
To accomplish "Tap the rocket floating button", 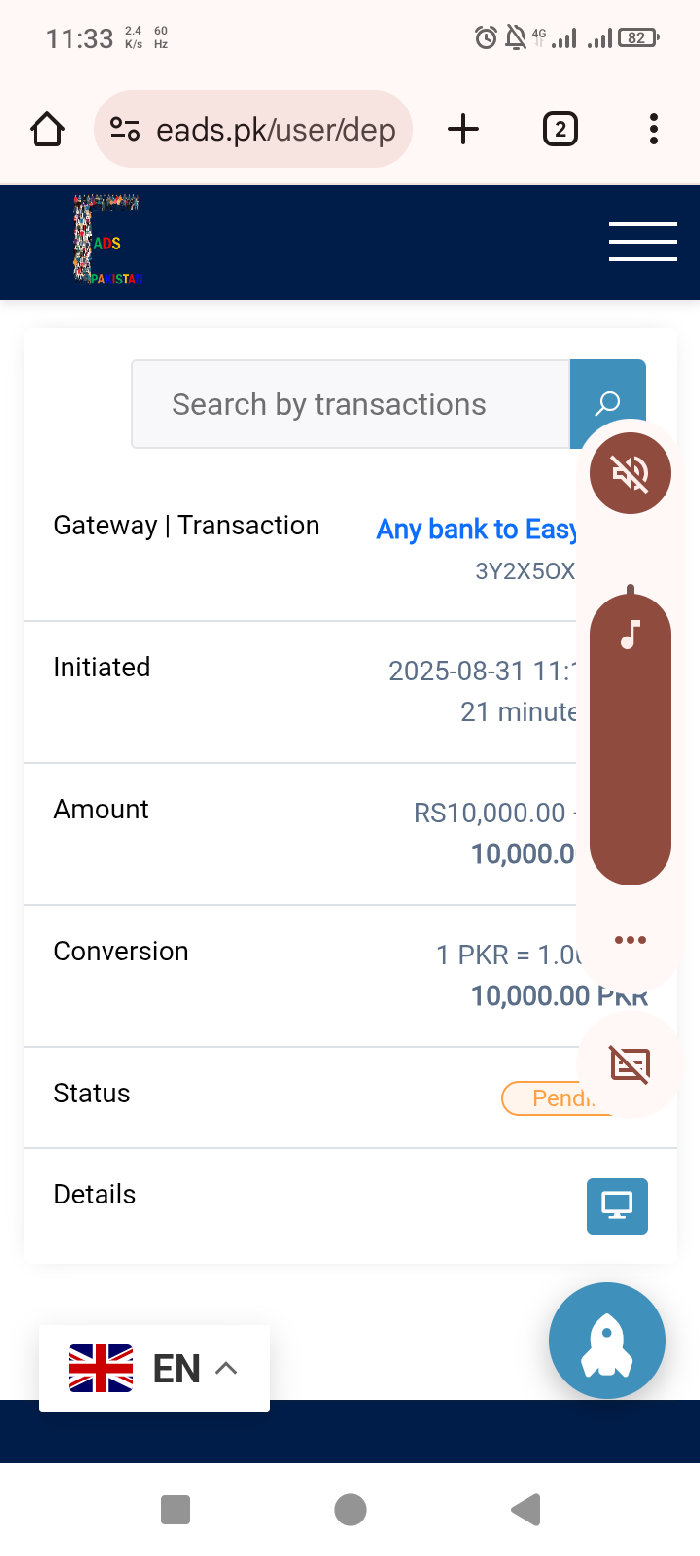I will click(x=607, y=1340).
